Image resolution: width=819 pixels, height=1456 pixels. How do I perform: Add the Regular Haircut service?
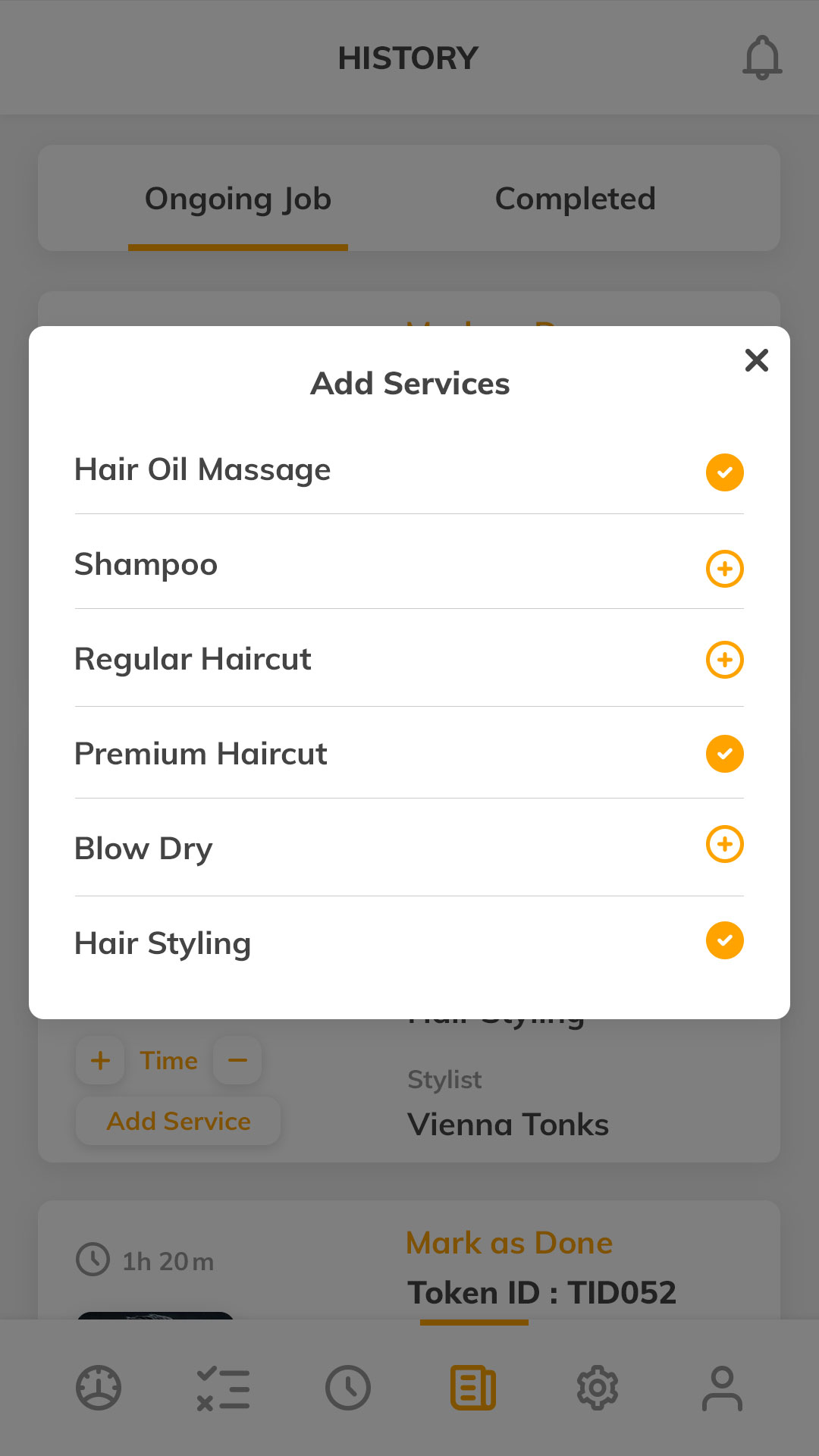[x=724, y=660]
